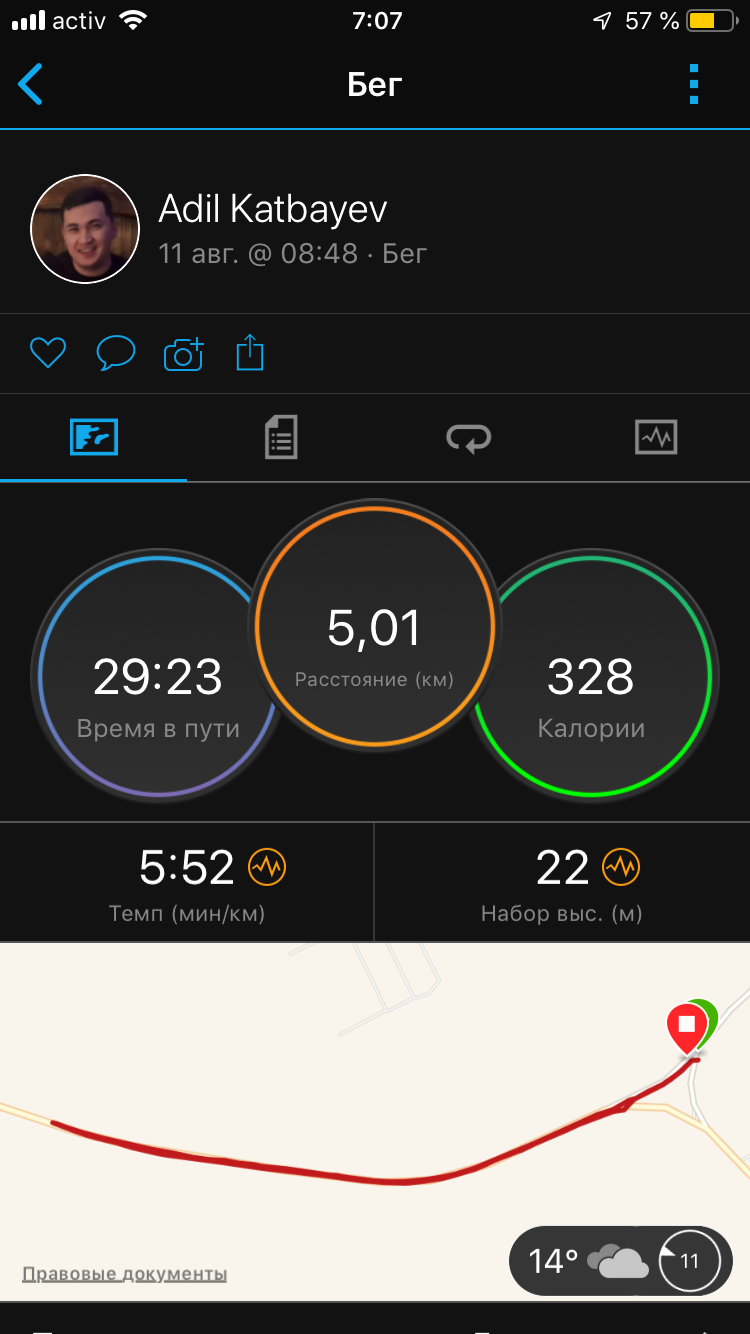Tap the chart icon next to elevation 22
Viewport: 750px width, 1334px height.
click(x=621, y=867)
